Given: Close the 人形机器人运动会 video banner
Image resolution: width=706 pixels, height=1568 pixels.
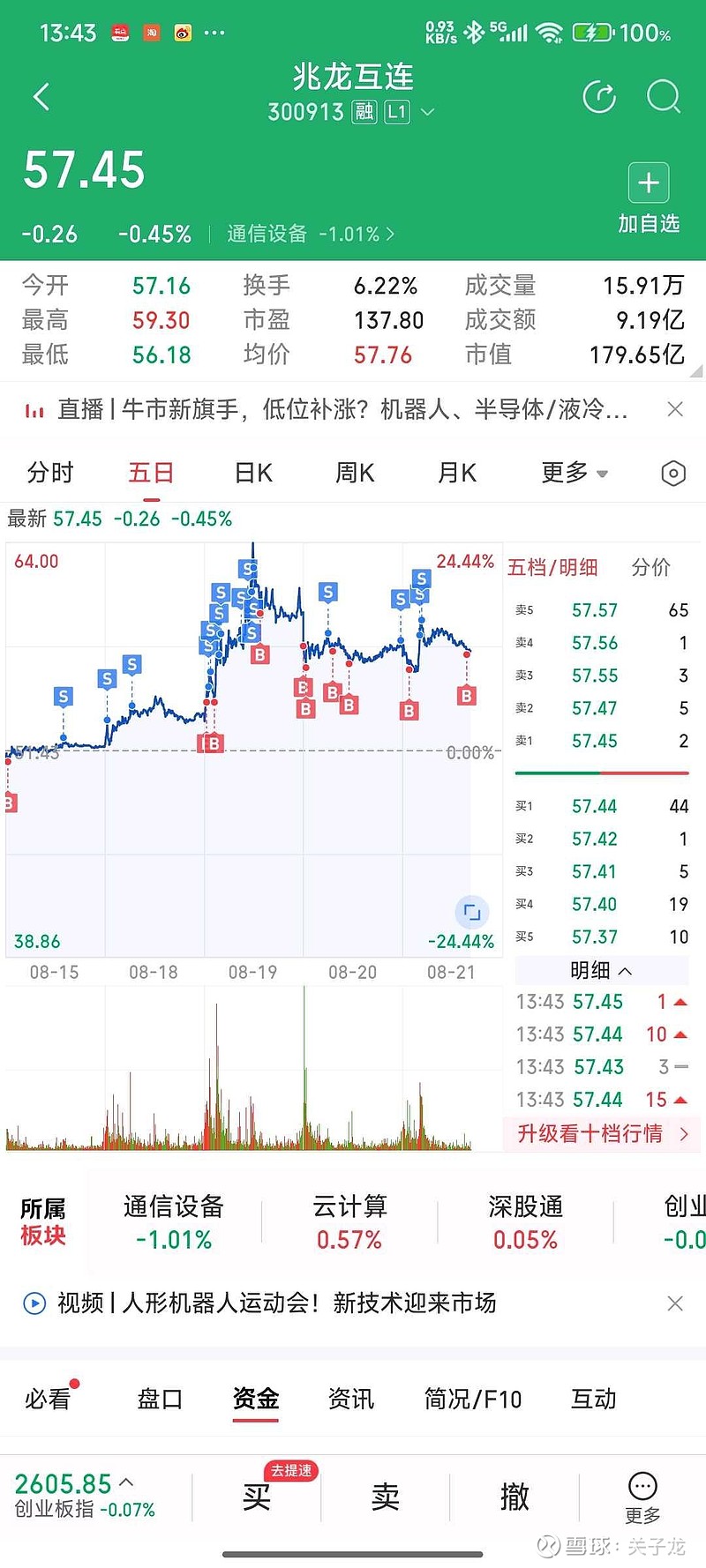Looking at the screenshot, I should (x=675, y=1303).
